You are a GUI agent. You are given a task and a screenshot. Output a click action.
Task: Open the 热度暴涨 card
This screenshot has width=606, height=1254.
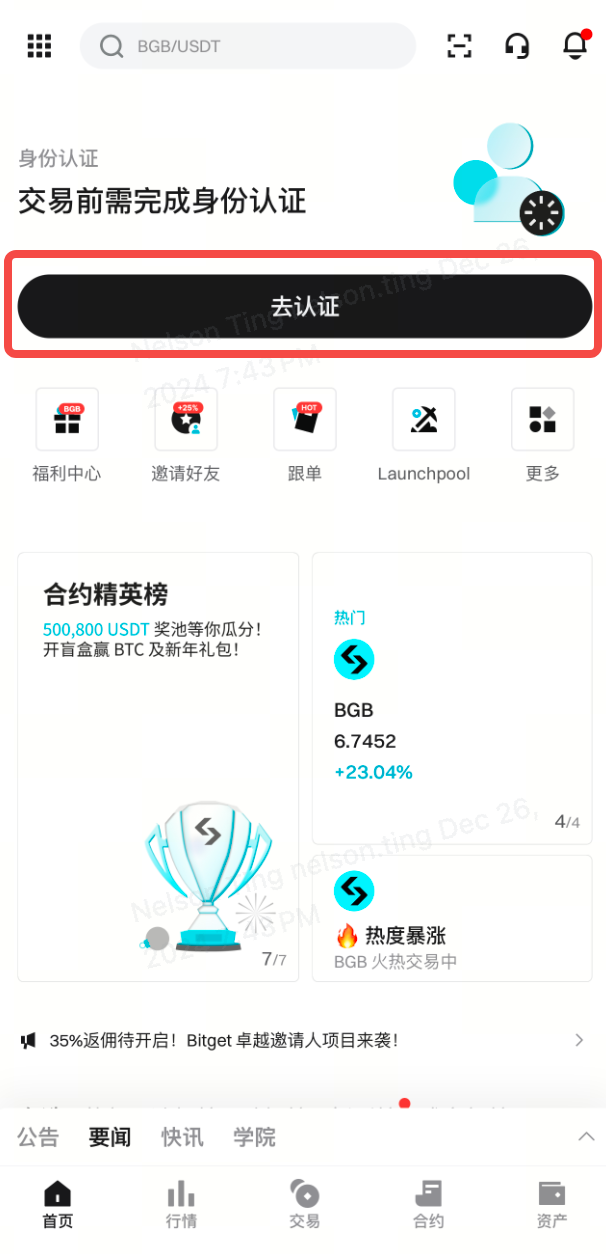click(x=452, y=918)
